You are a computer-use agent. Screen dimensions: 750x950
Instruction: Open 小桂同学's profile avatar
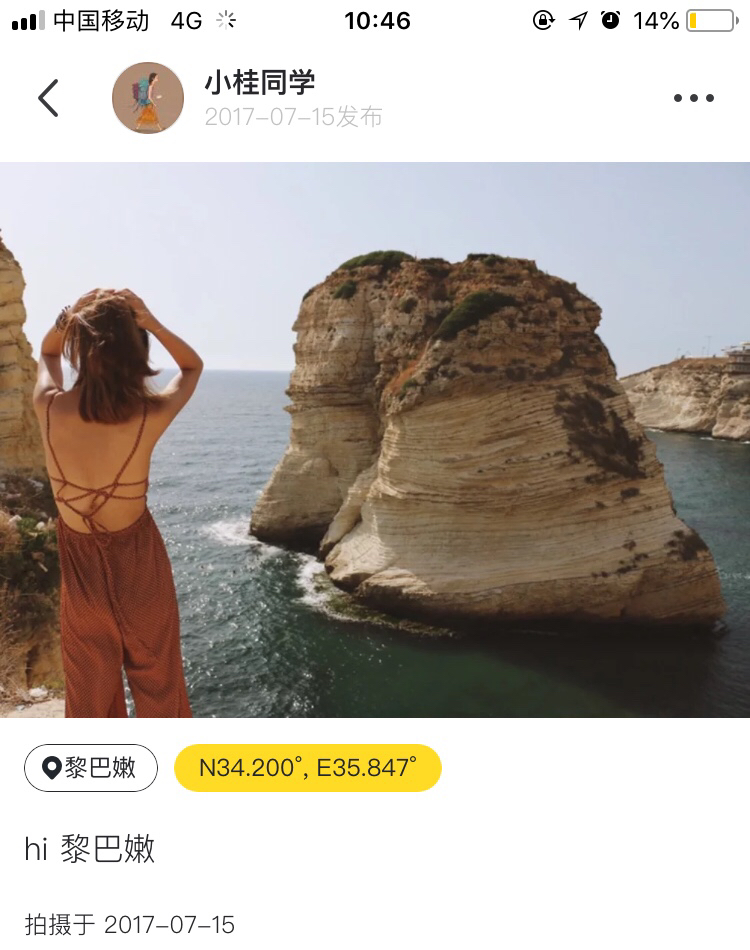[148, 98]
